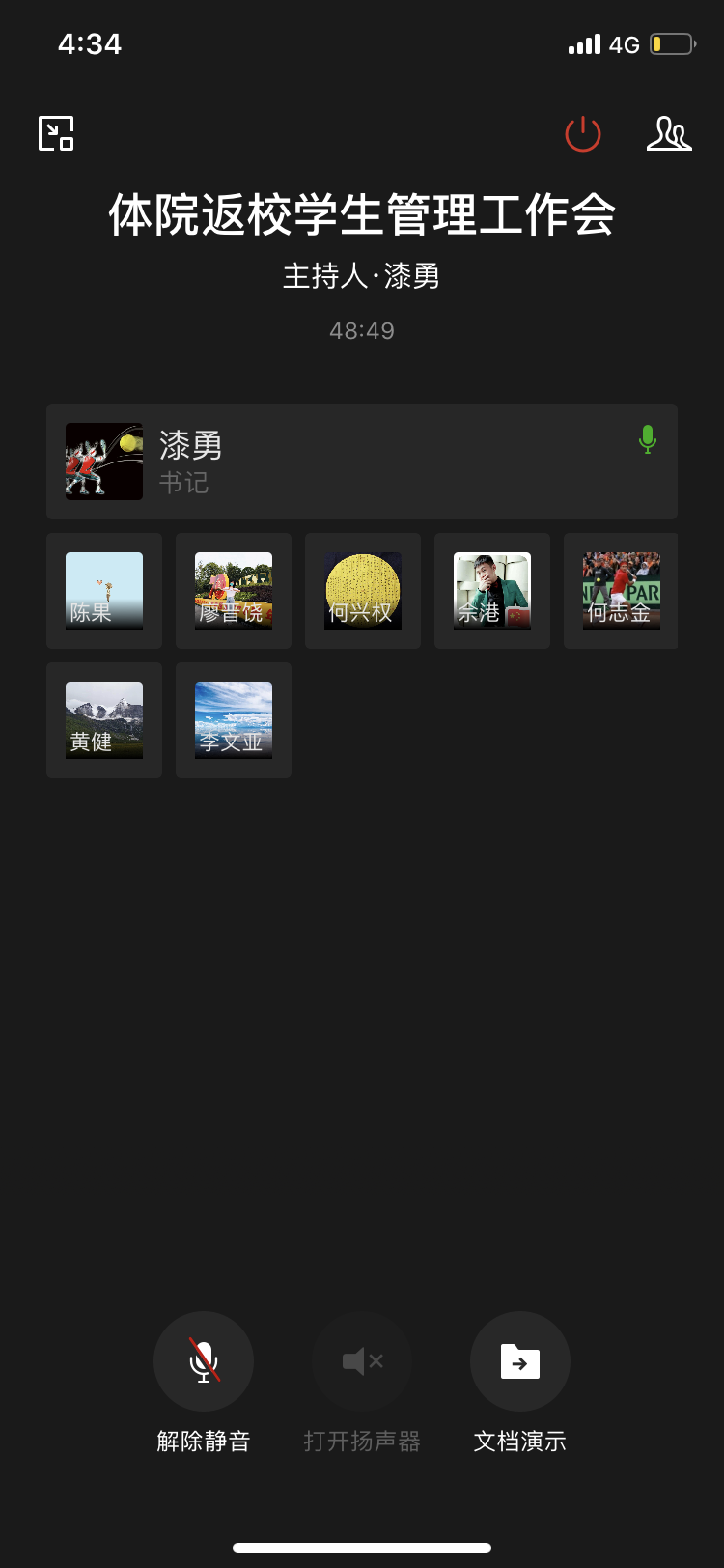Open the participants list icon
The image size is (724, 1568).
click(669, 134)
